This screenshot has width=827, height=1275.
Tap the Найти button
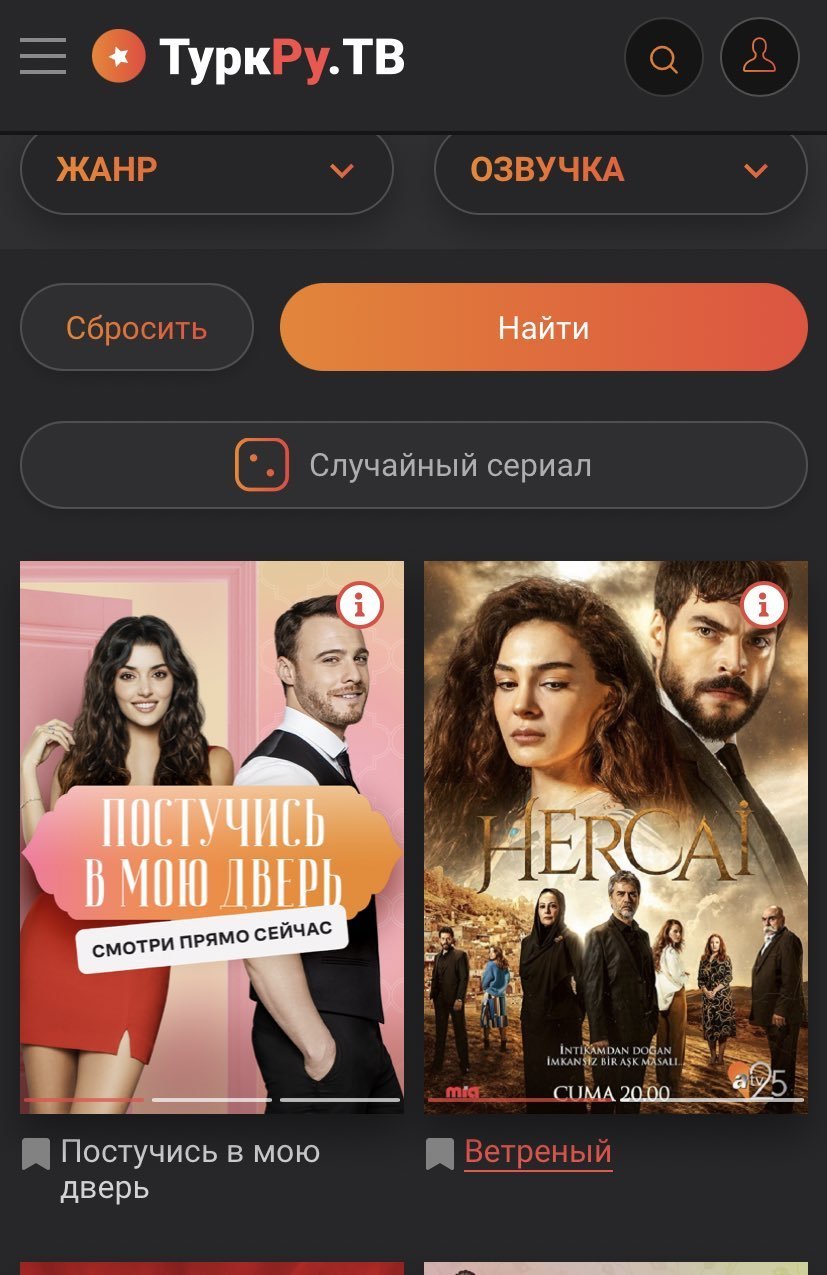click(543, 328)
